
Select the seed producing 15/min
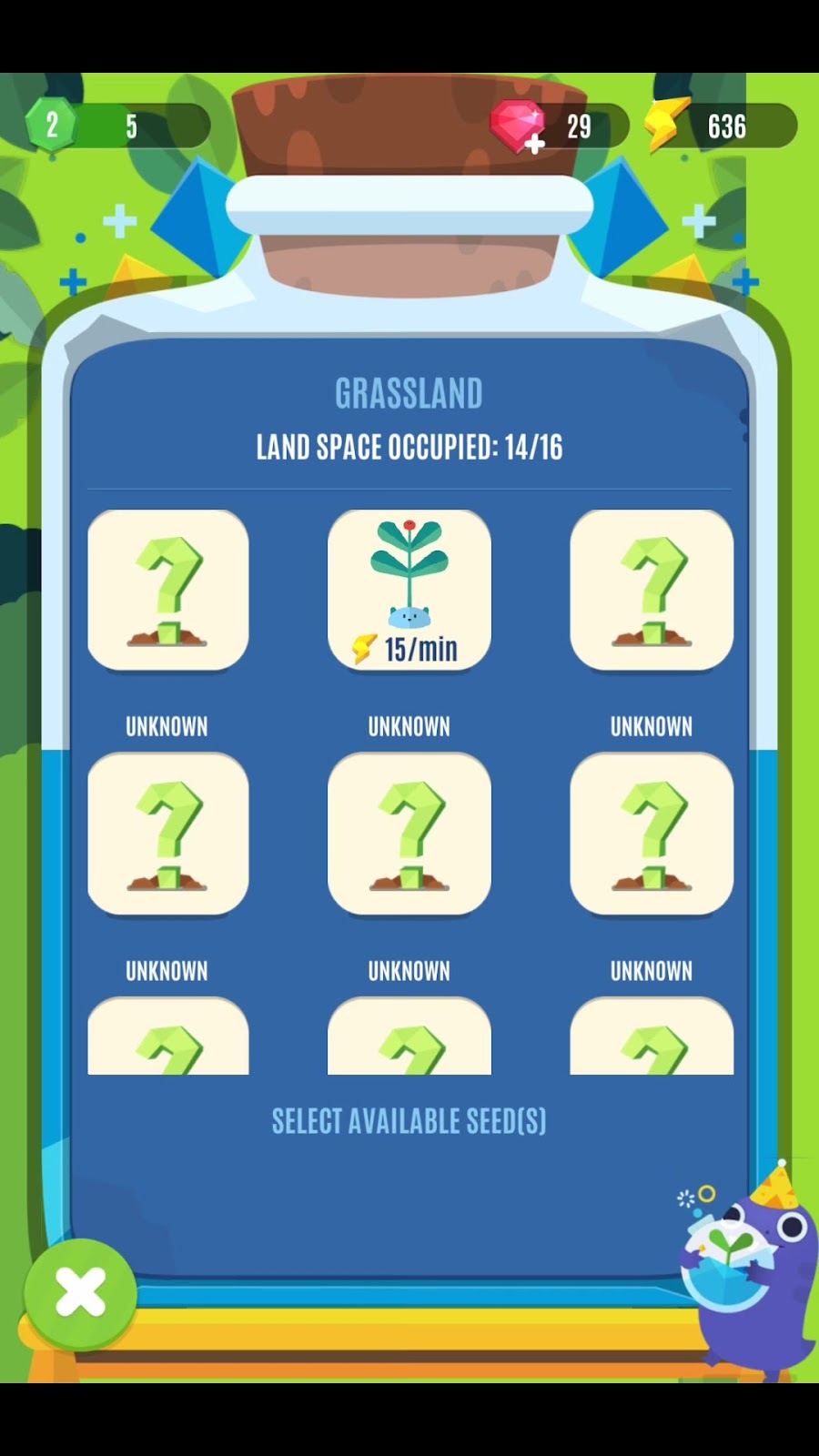click(409, 590)
